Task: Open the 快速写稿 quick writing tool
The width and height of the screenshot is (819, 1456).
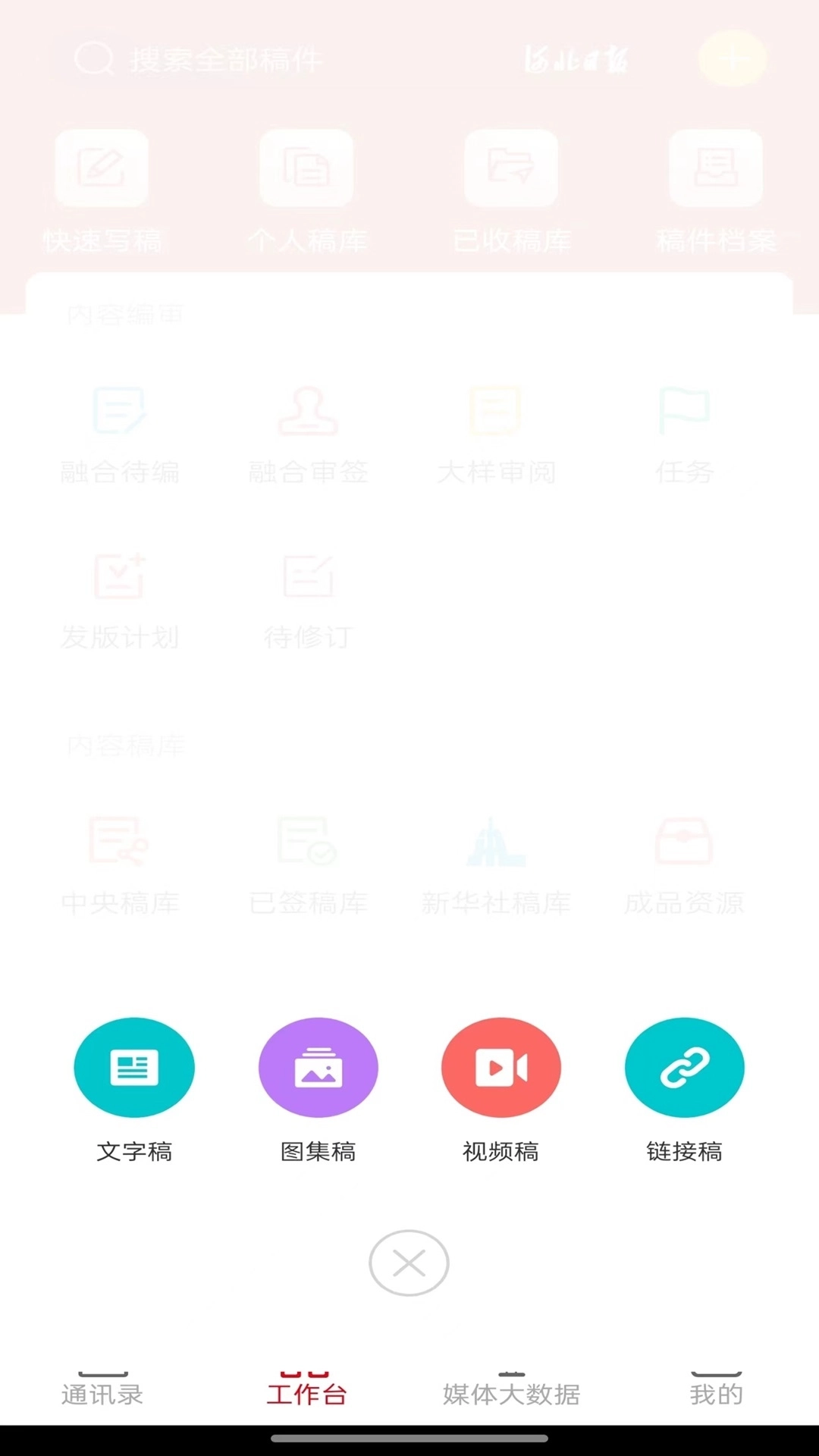Action: pyautogui.click(x=102, y=190)
